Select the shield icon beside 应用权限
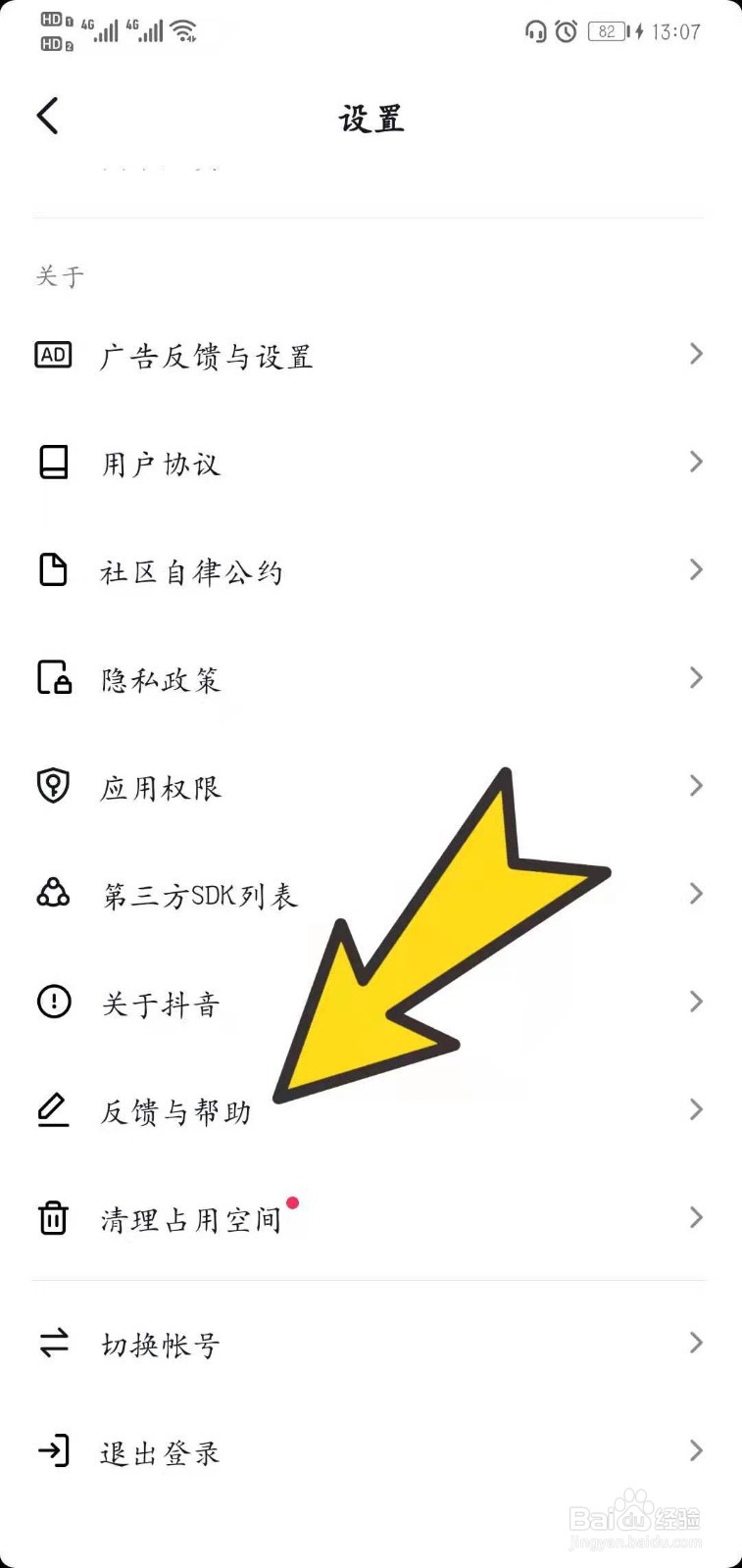 [x=54, y=786]
